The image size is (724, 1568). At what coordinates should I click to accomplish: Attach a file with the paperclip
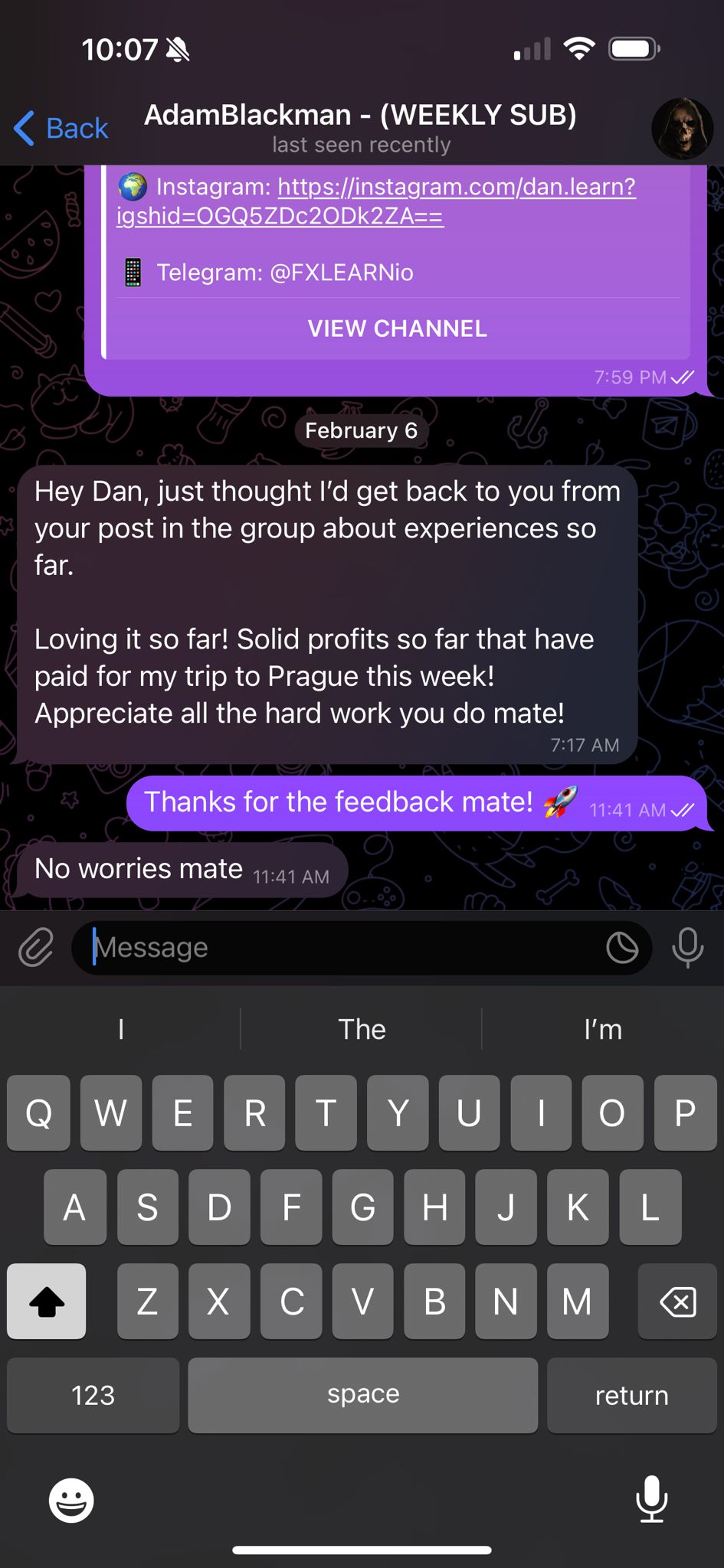36,948
